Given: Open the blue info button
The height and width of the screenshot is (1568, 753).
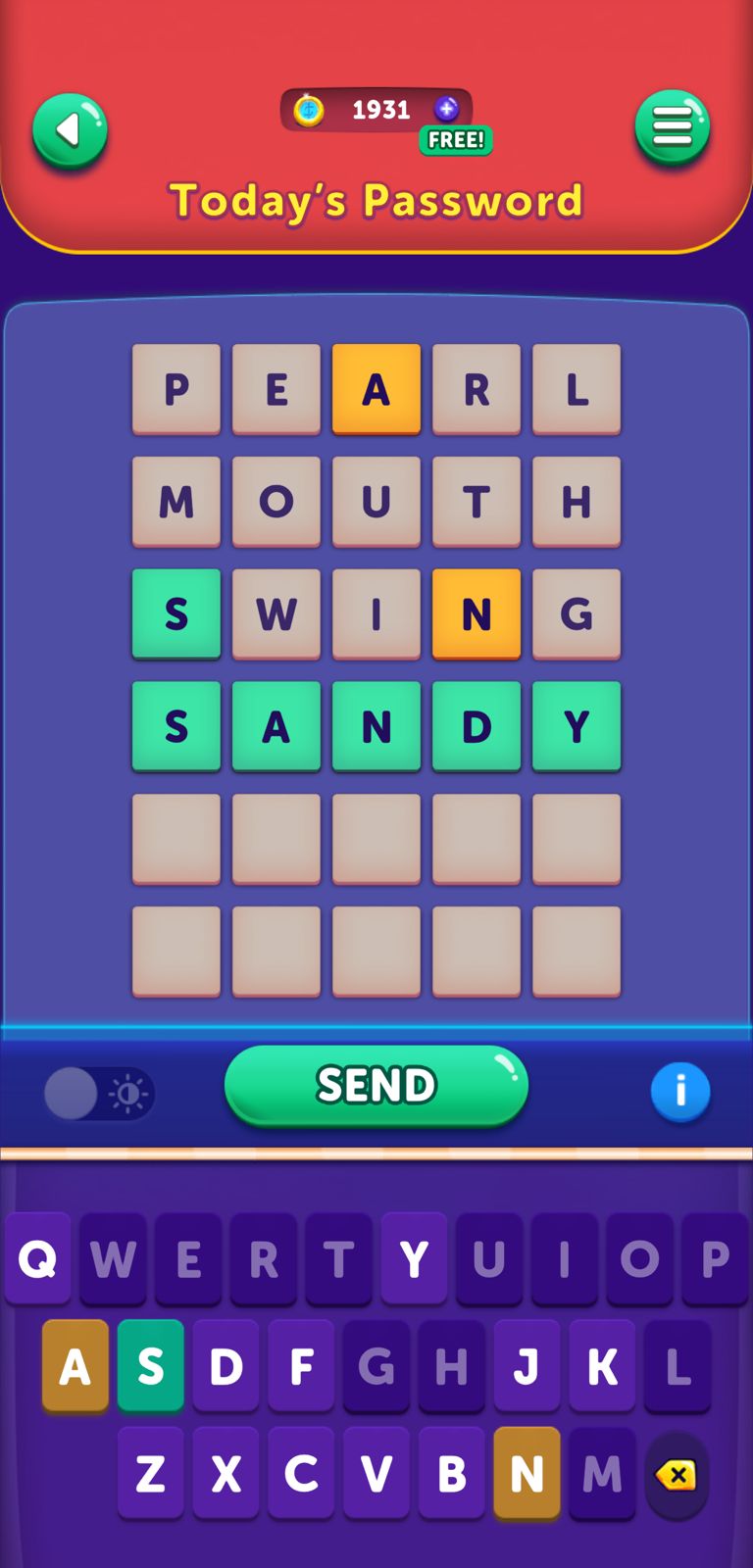Looking at the screenshot, I should pyautogui.click(x=679, y=1091).
